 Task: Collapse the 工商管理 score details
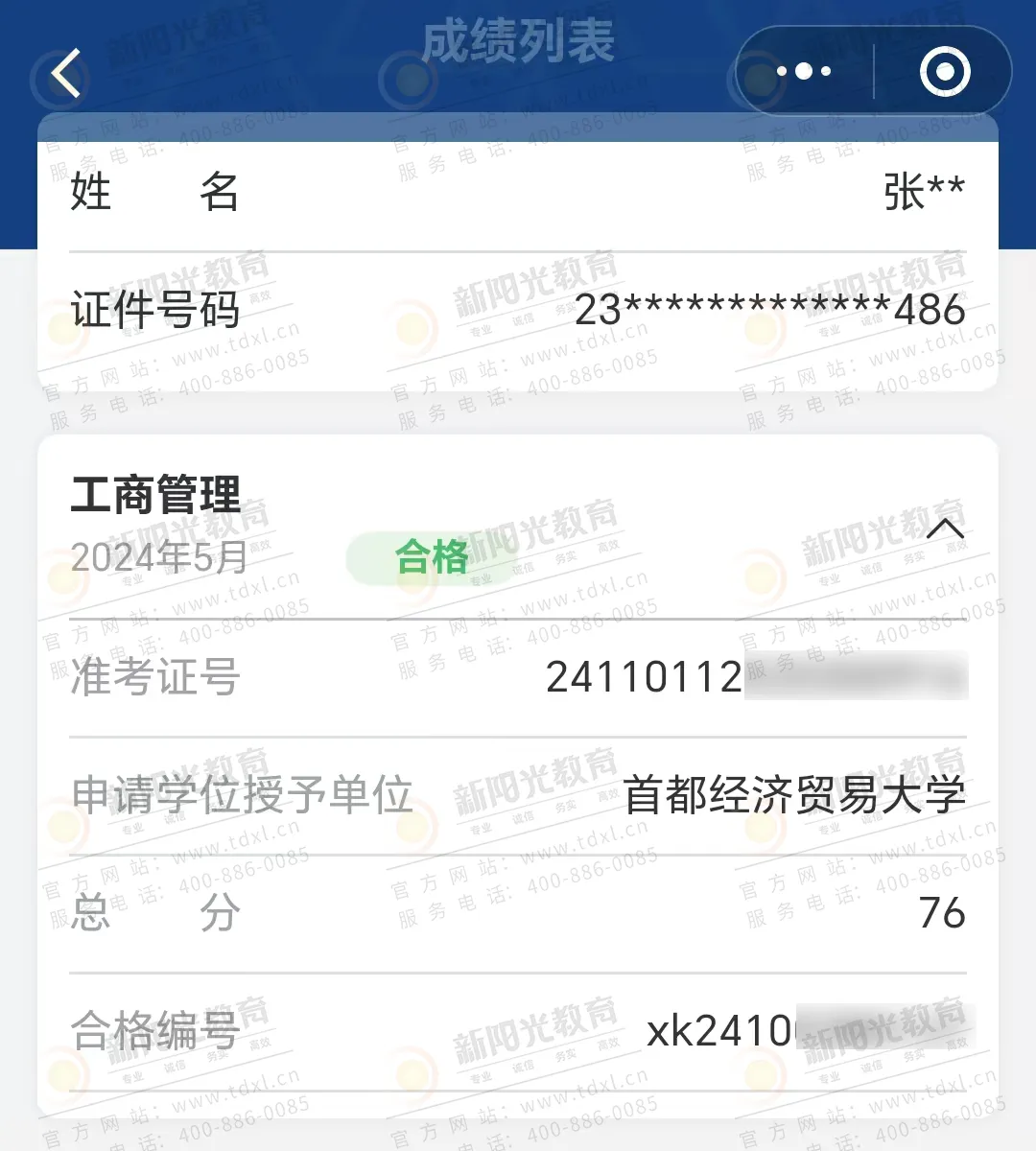point(945,529)
